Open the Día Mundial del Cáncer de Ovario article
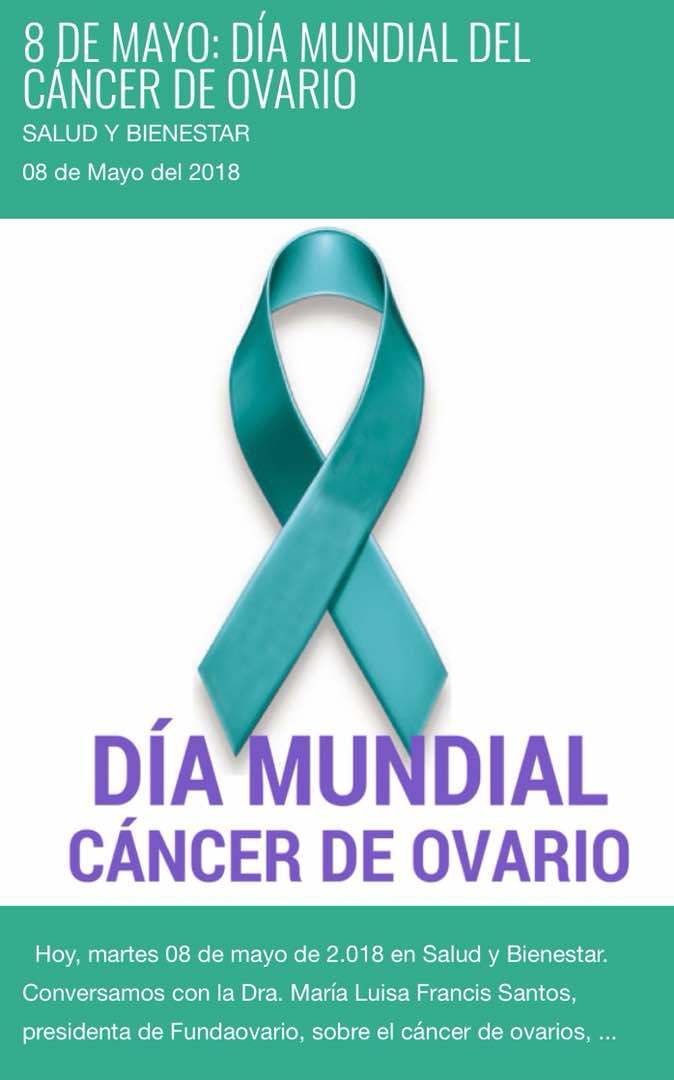Image resolution: width=674 pixels, height=1080 pixels. [276, 65]
